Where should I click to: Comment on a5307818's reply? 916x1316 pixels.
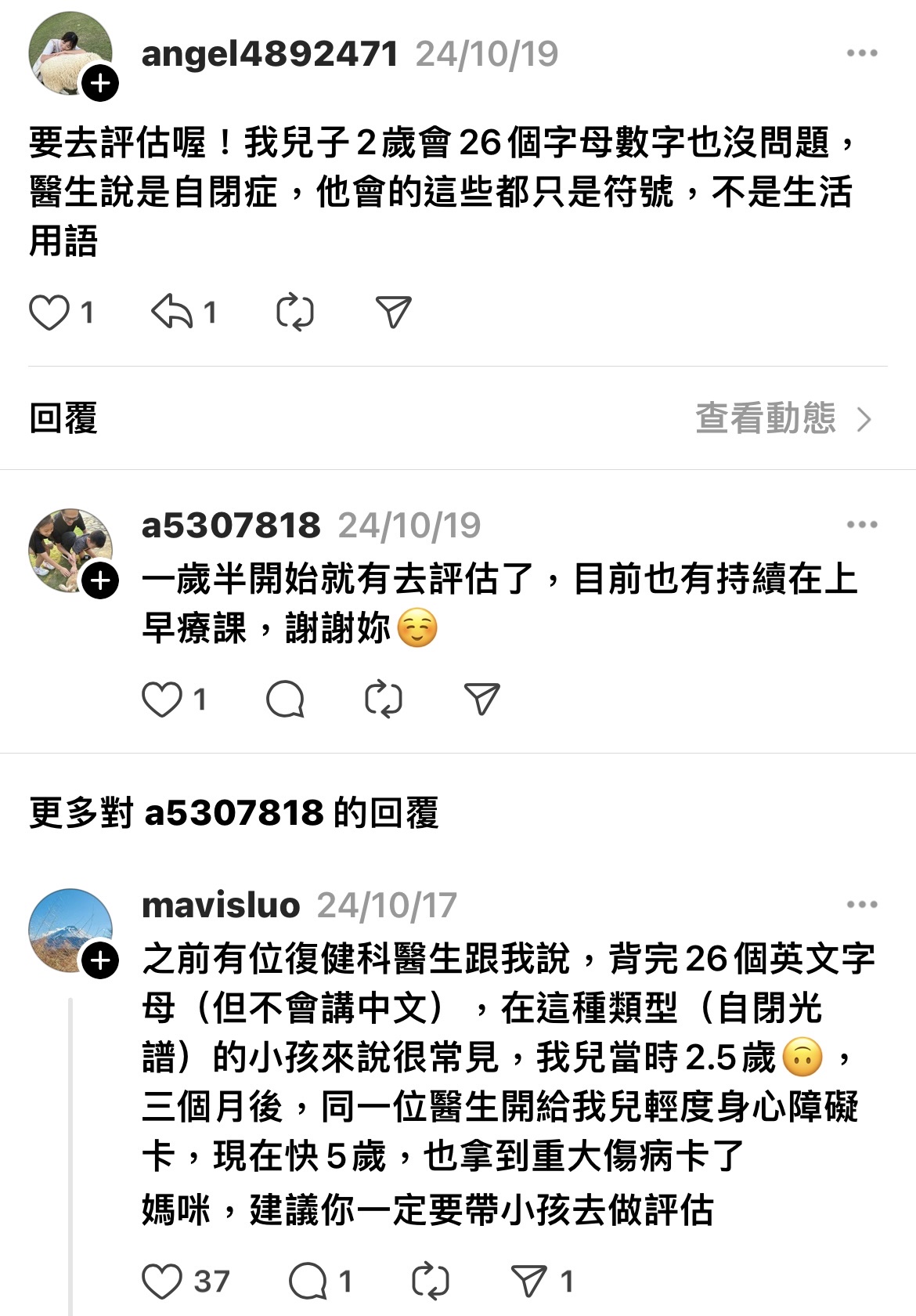[285, 700]
